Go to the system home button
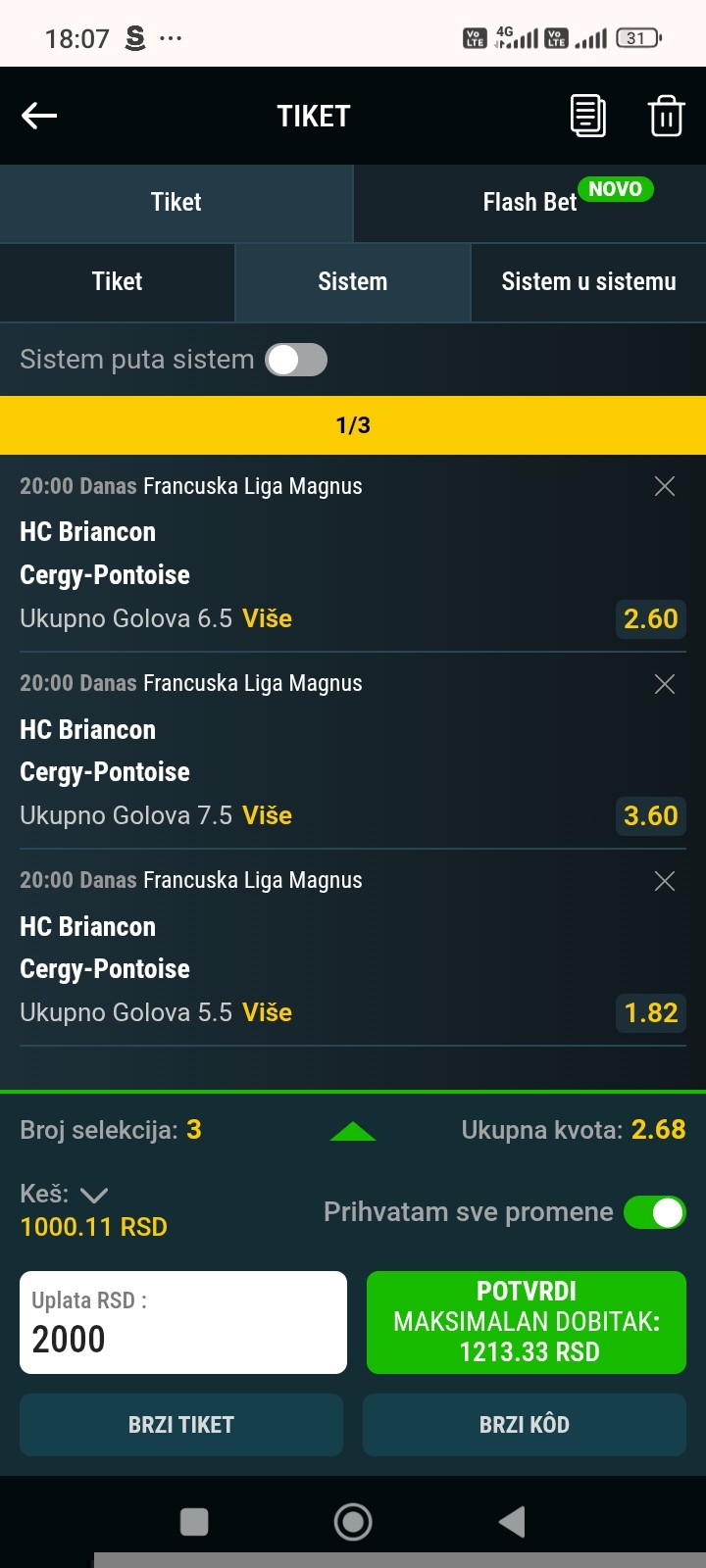The width and height of the screenshot is (706, 1568). [353, 1521]
